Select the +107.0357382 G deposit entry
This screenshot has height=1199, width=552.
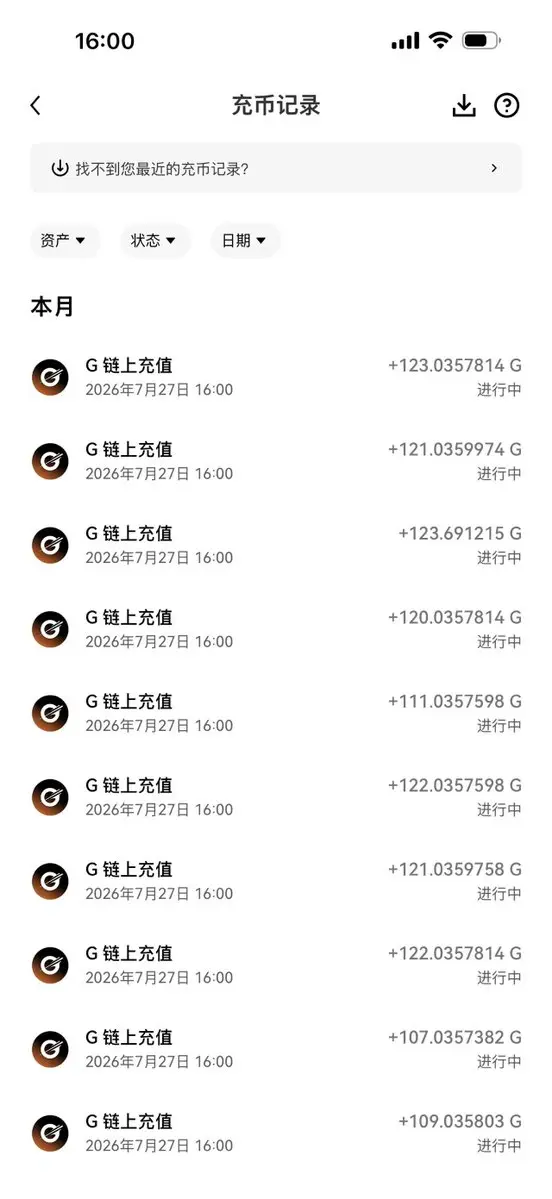[276, 1050]
